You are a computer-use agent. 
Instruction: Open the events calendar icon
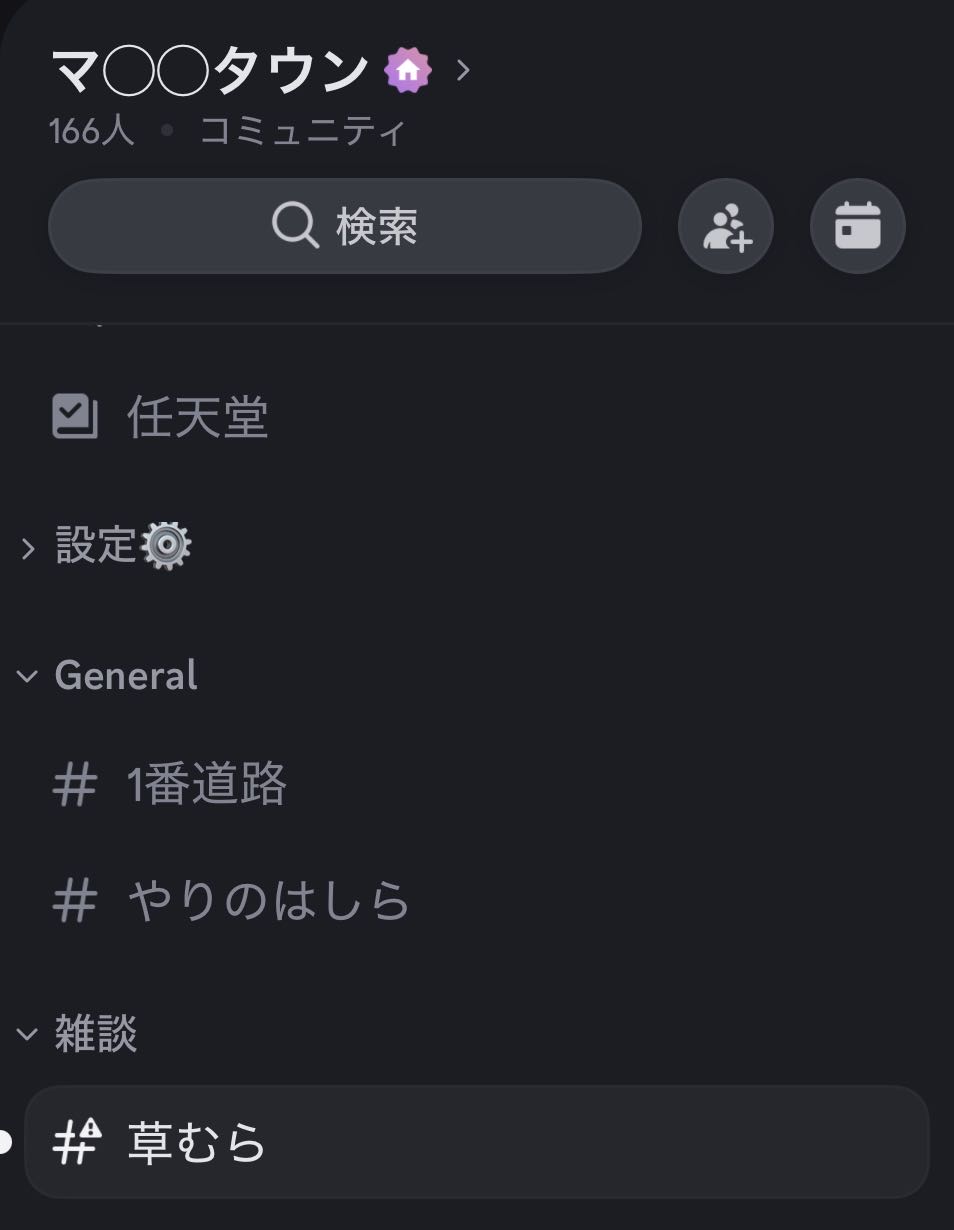(x=857, y=226)
